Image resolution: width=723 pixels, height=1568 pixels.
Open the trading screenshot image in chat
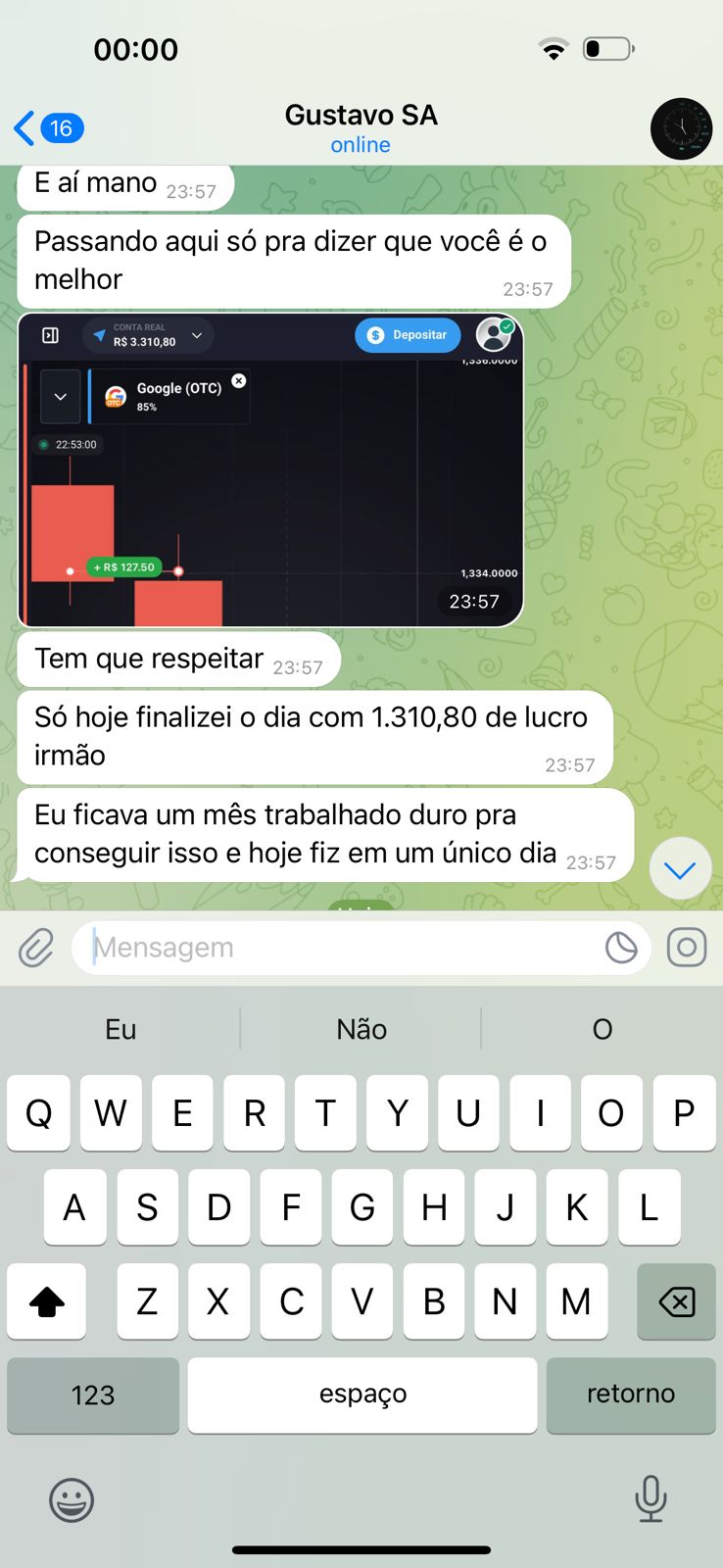click(270, 469)
